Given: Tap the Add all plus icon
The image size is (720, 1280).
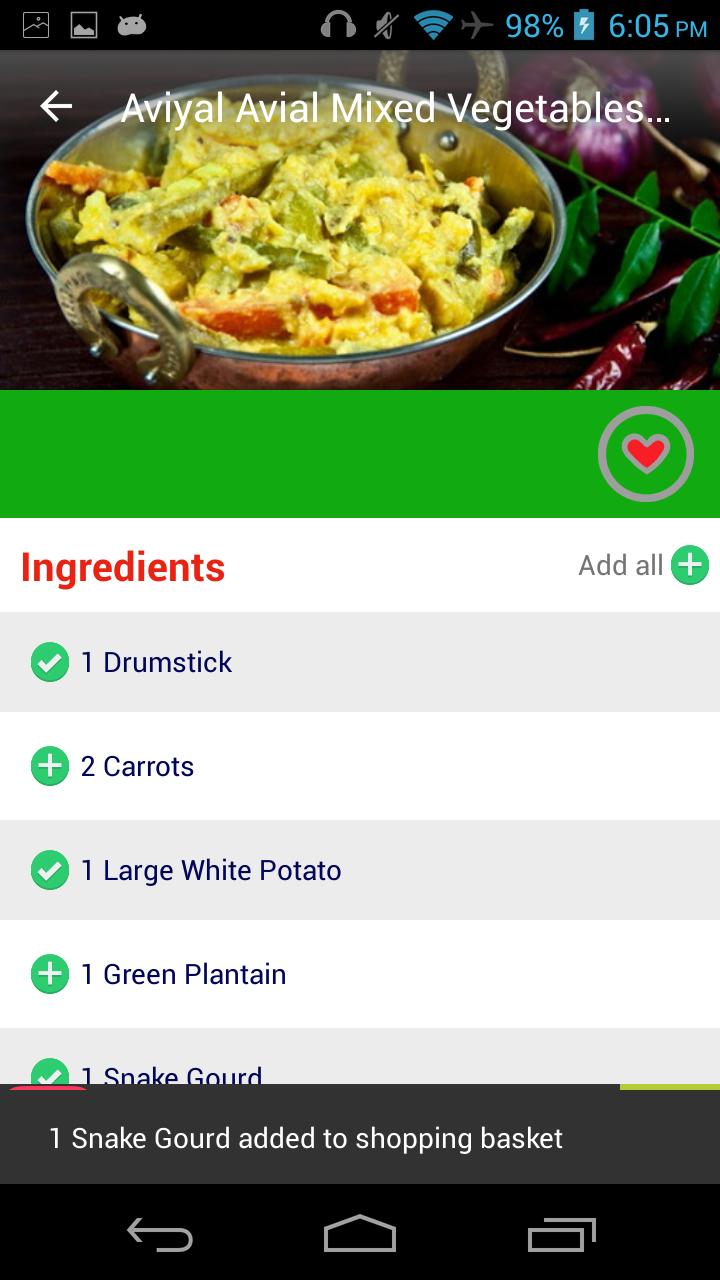Looking at the screenshot, I should pyautogui.click(x=689, y=565).
